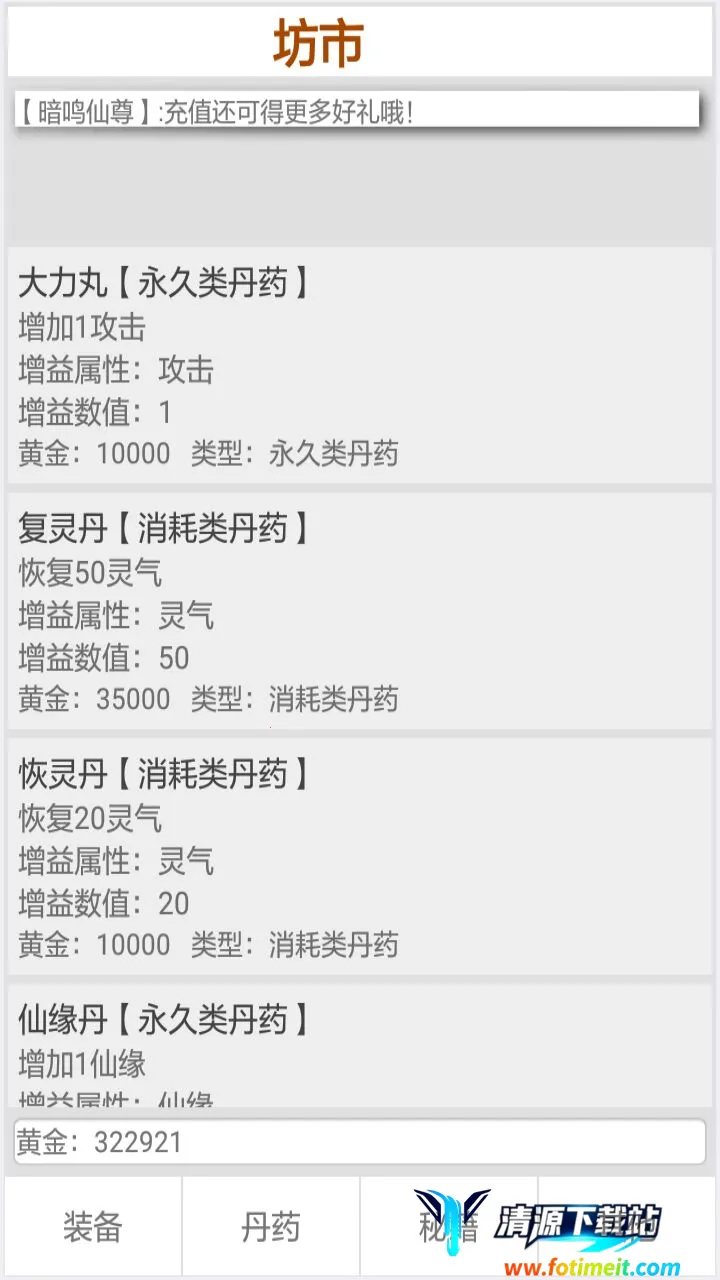Switch to the 装备 tab
720x1280 pixels.
pos(93,1227)
